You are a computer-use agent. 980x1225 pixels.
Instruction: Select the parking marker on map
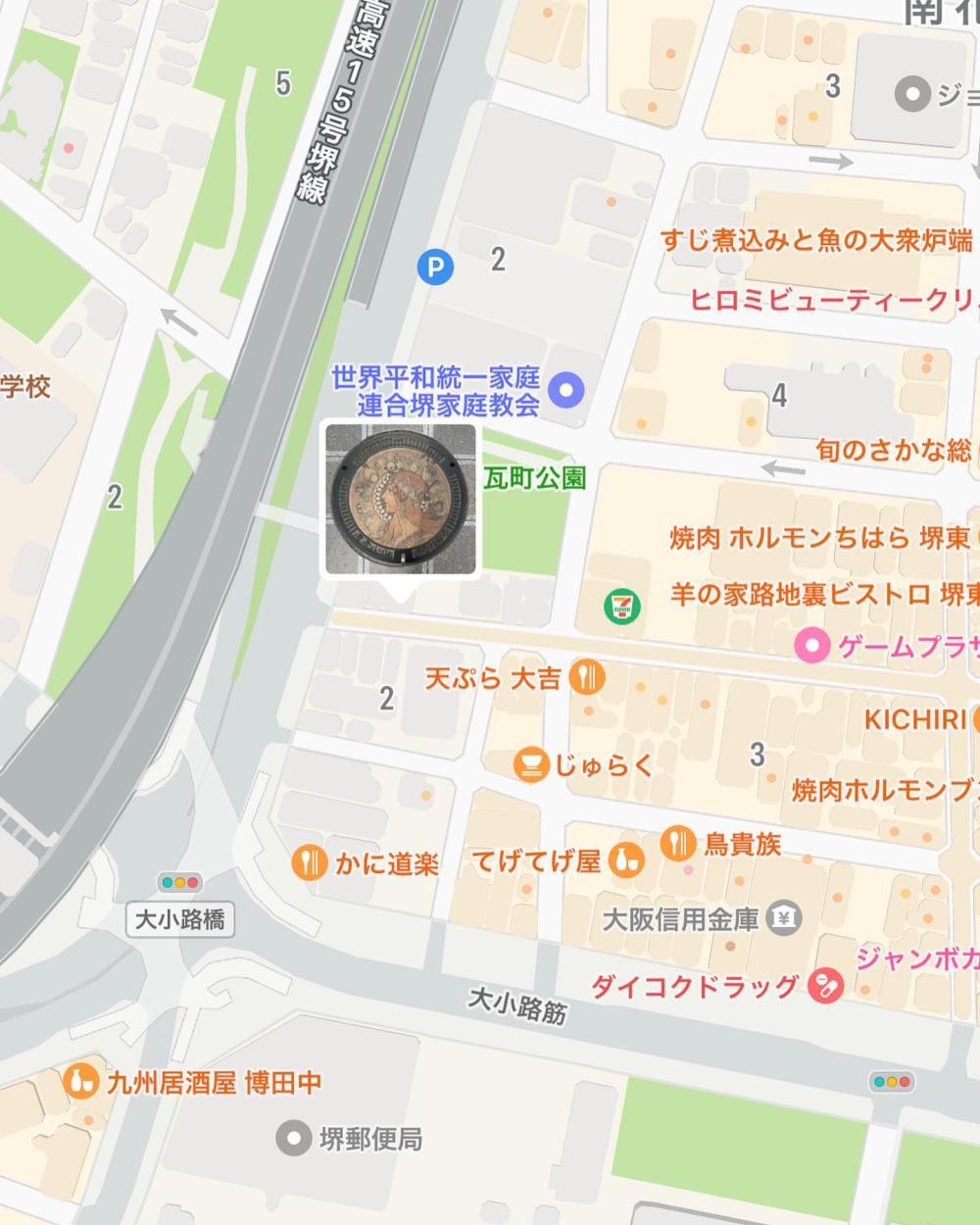pyautogui.click(x=435, y=265)
